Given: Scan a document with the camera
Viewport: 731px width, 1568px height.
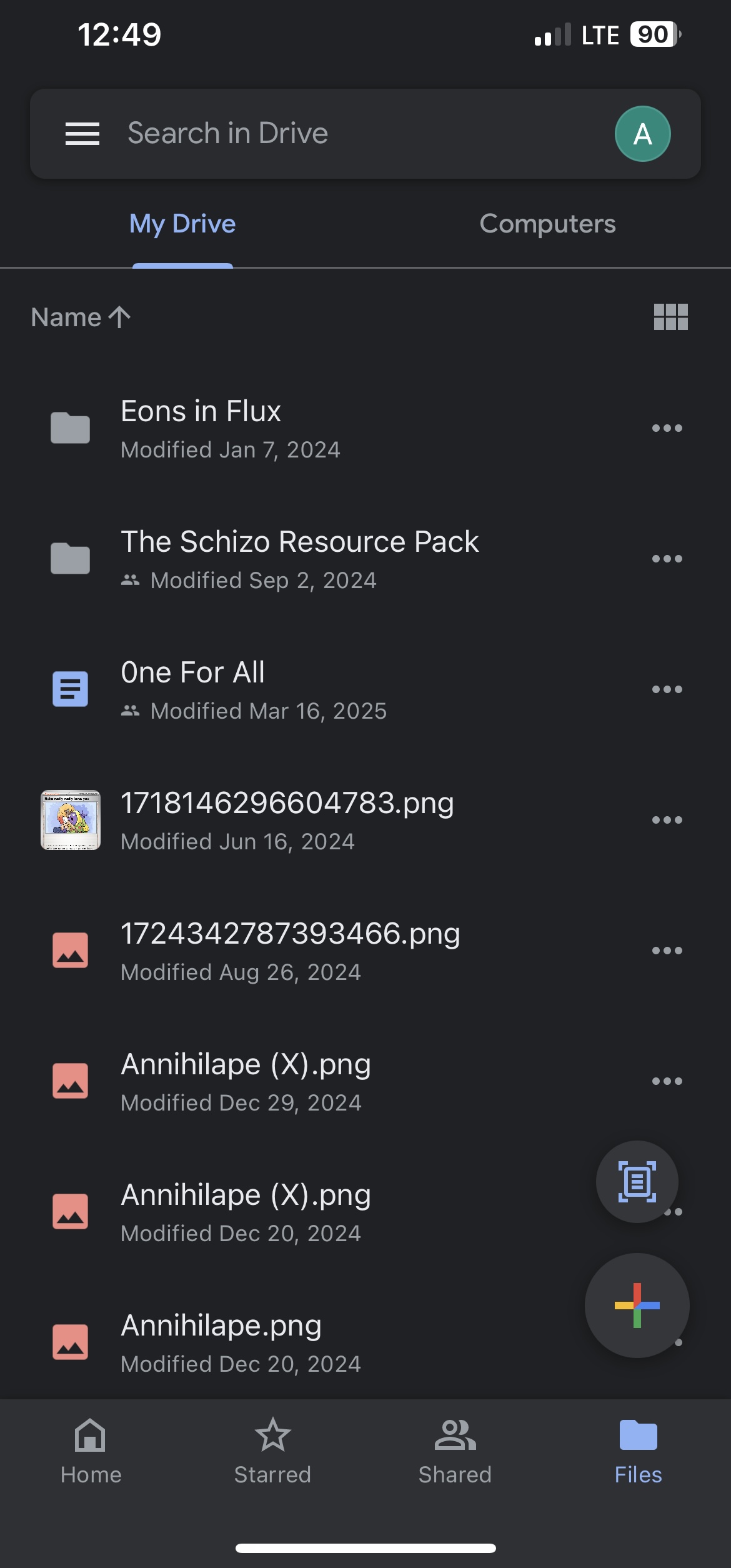Looking at the screenshot, I should (637, 1181).
